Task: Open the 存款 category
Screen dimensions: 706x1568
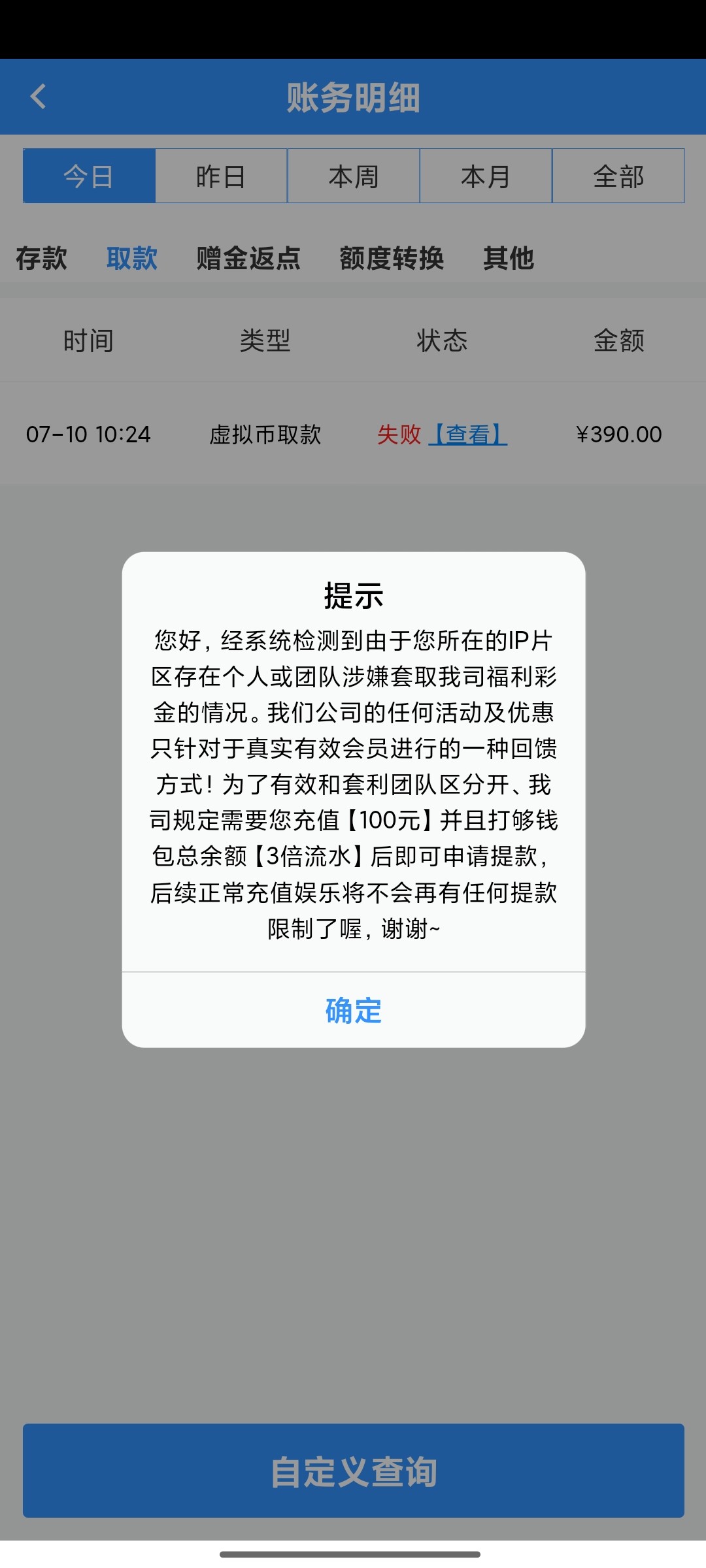Action: [x=39, y=259]
